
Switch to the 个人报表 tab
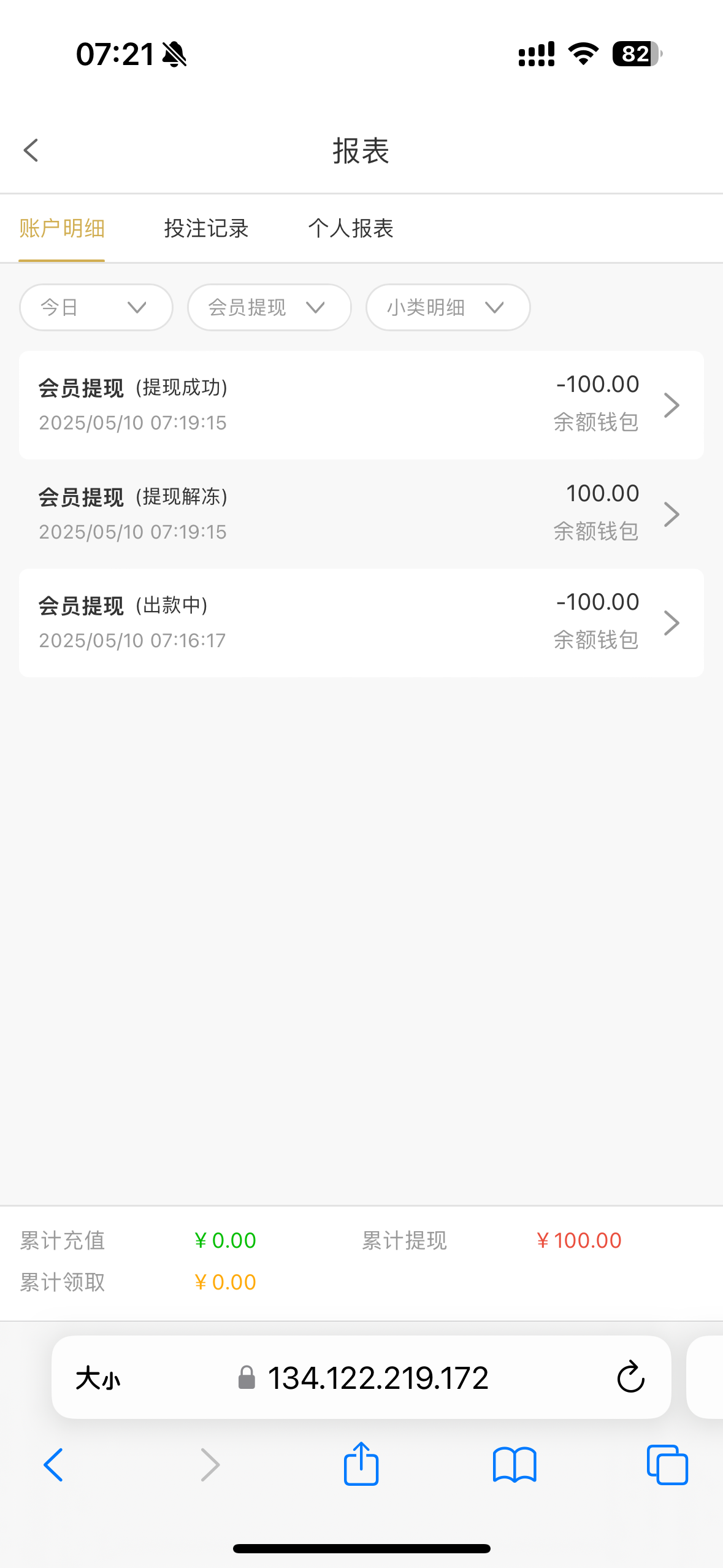351,228
